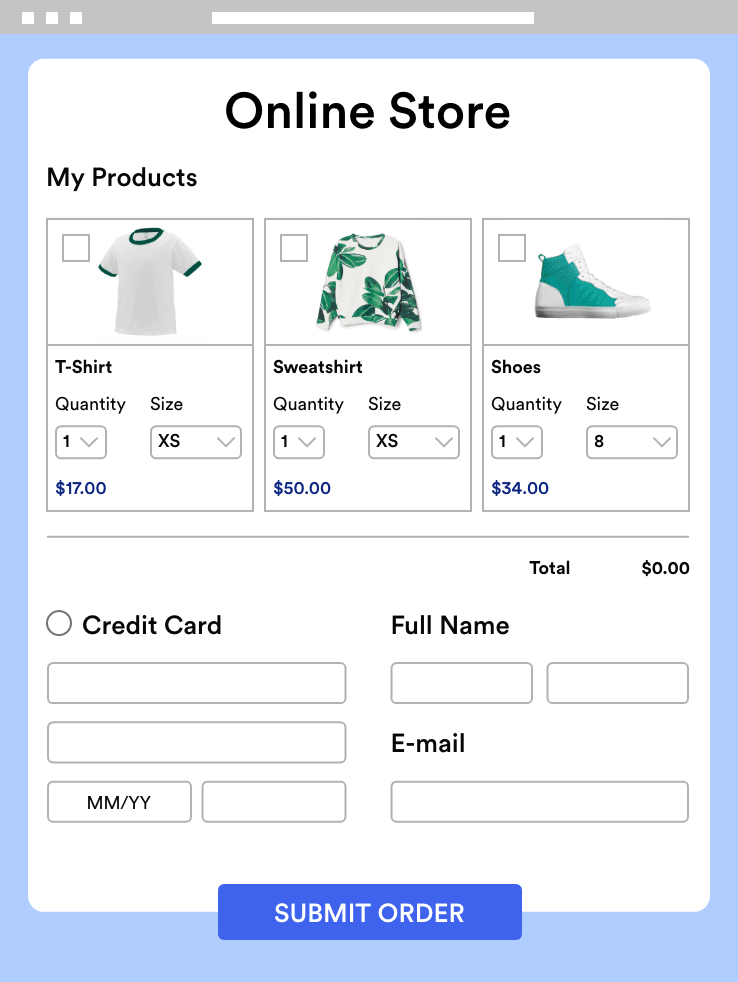Expand the Sweatshirt quantity dropdown

tap(299, 441)
